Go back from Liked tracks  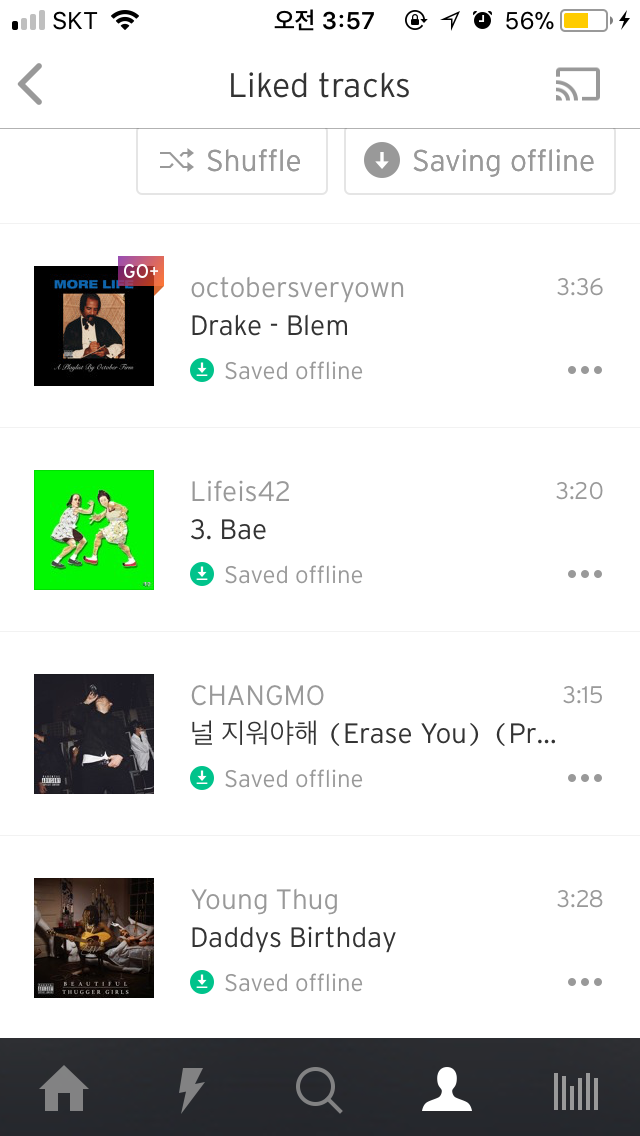tap(30, 85)
